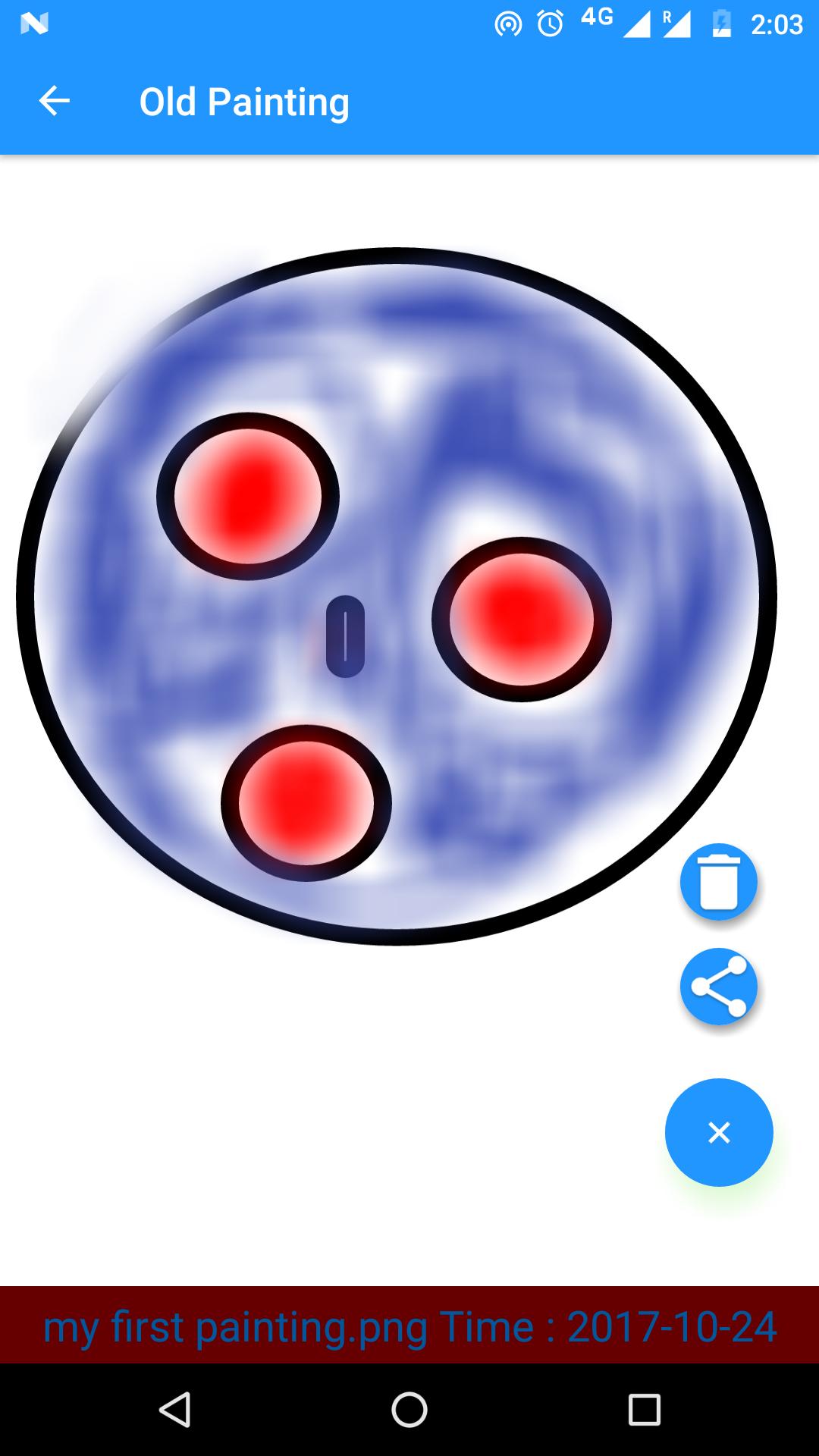Tap the system home button
Screen dimensions: 819x1456
pos(409,1410)
